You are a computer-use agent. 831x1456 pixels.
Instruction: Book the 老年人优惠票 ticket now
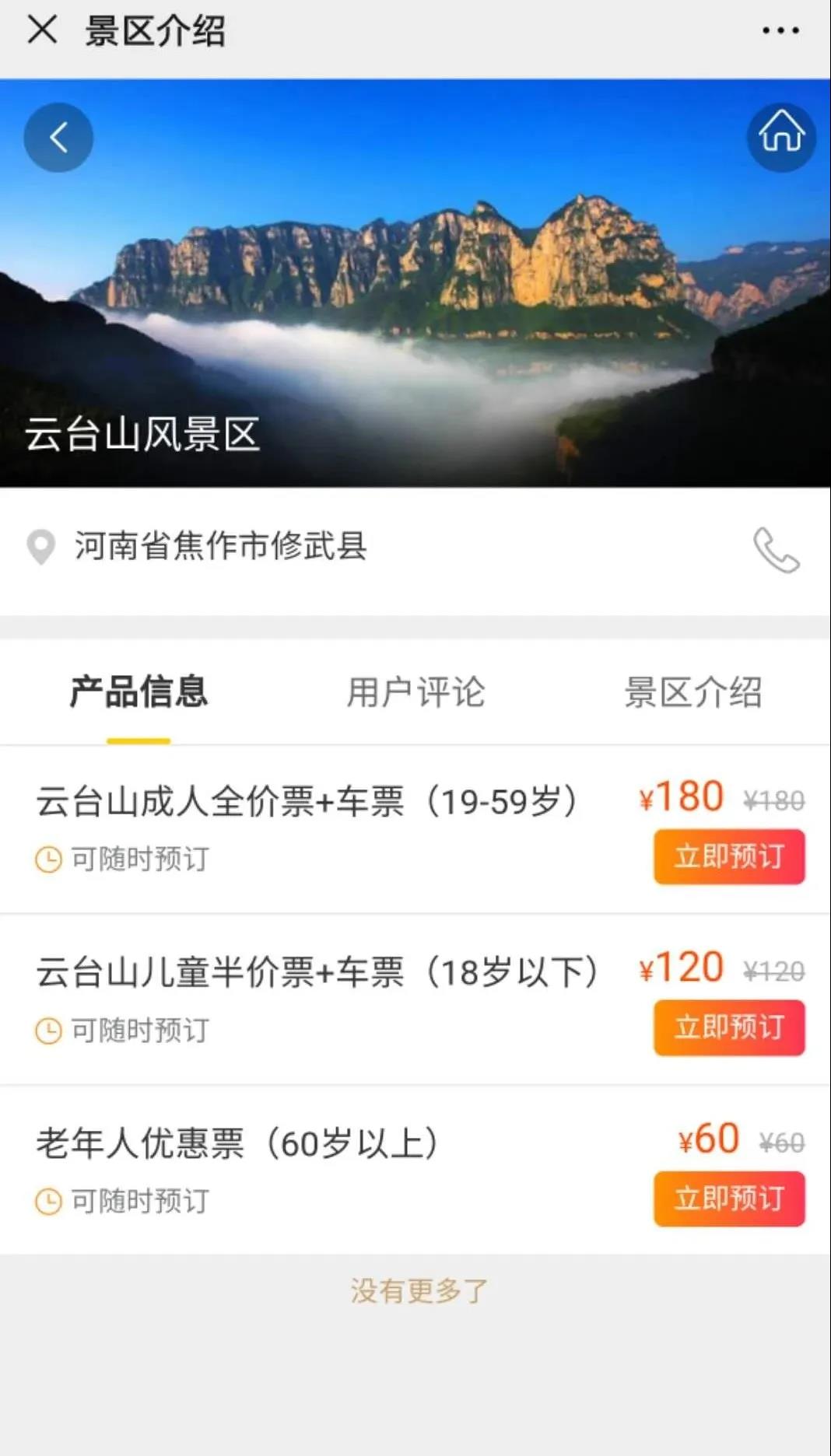pyautogui.click(x=728, y=1199)
